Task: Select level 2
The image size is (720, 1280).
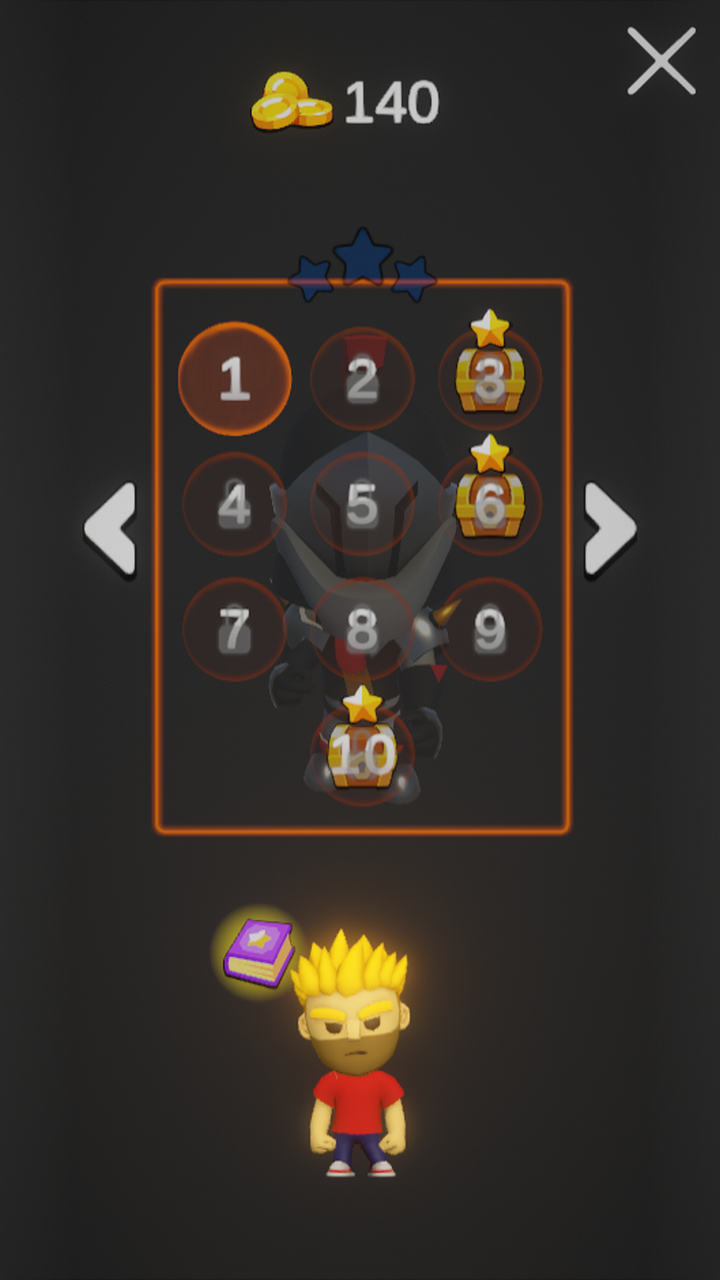Action: click(362, 379)
